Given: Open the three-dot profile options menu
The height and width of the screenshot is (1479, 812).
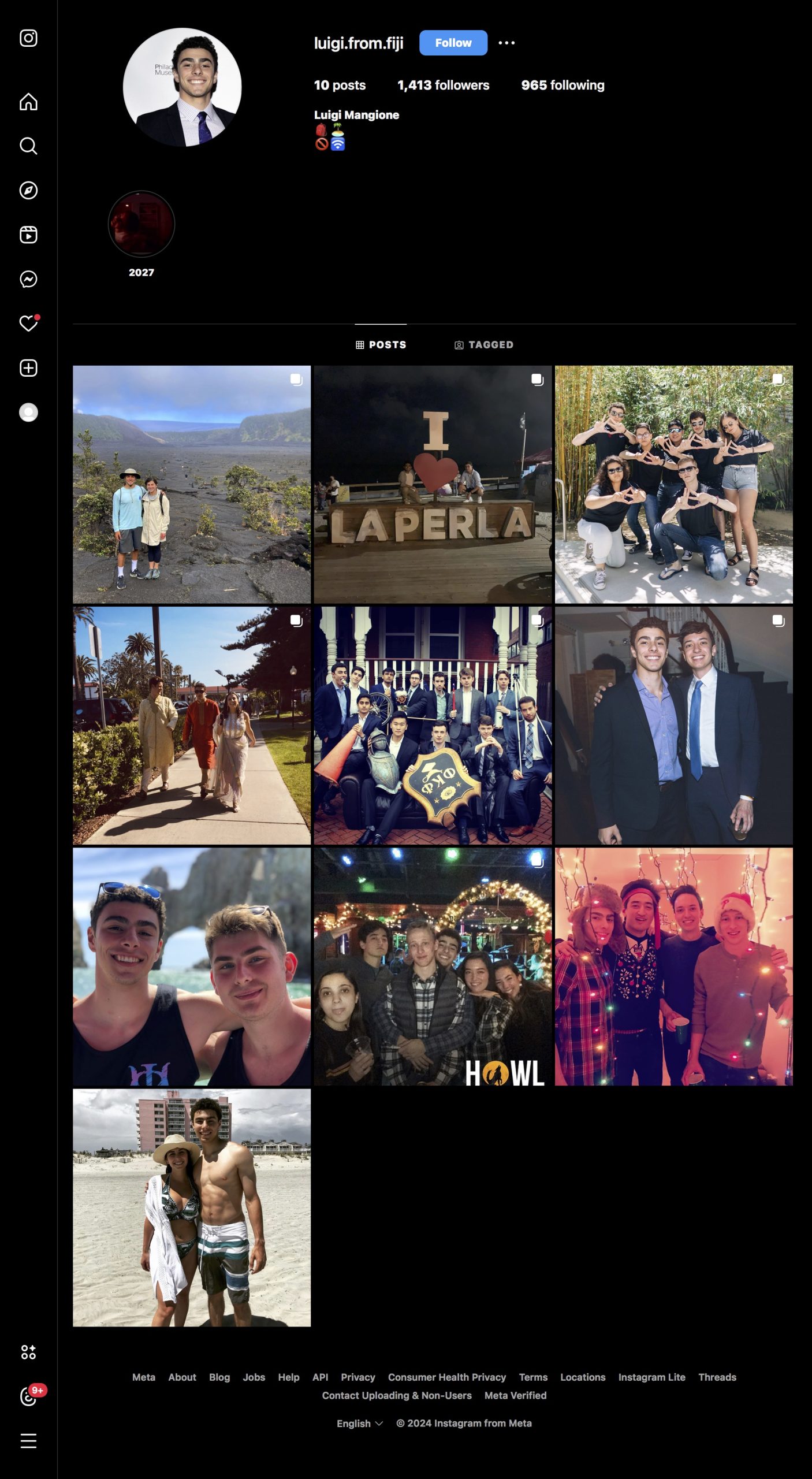Looking at the screenshot, I should tap(506, 43).
